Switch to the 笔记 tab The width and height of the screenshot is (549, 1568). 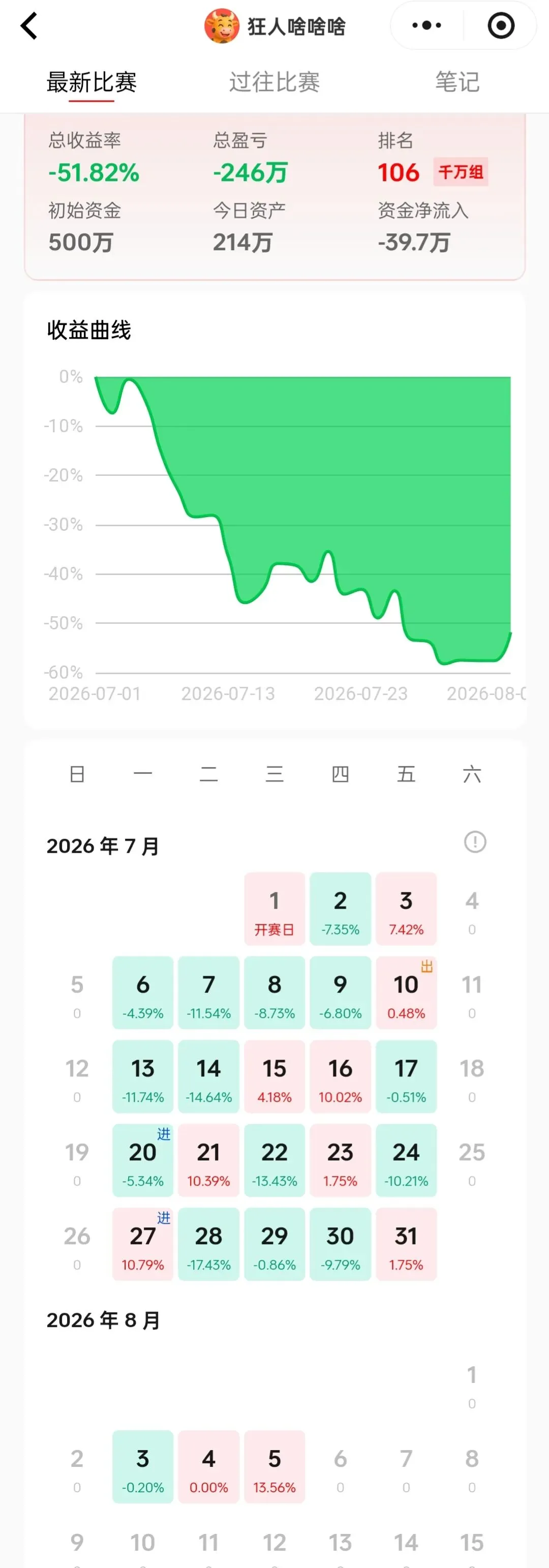point(457,81)
